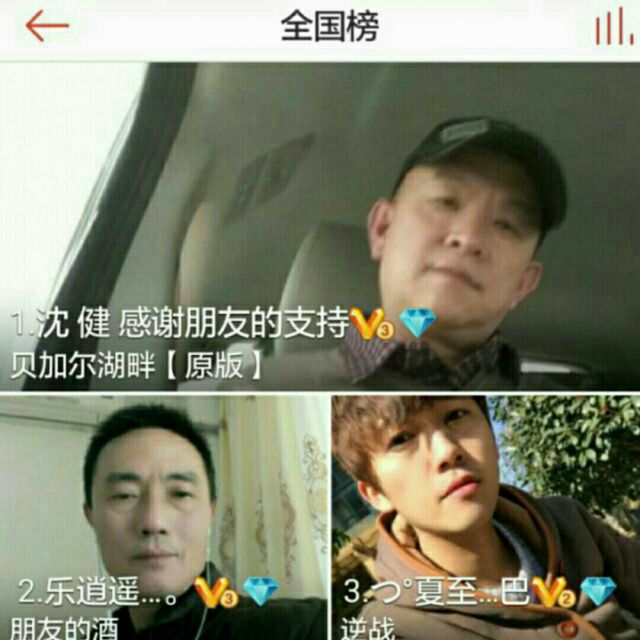
Task: Tap the back arrow
Action: click(x=46, y=27)
